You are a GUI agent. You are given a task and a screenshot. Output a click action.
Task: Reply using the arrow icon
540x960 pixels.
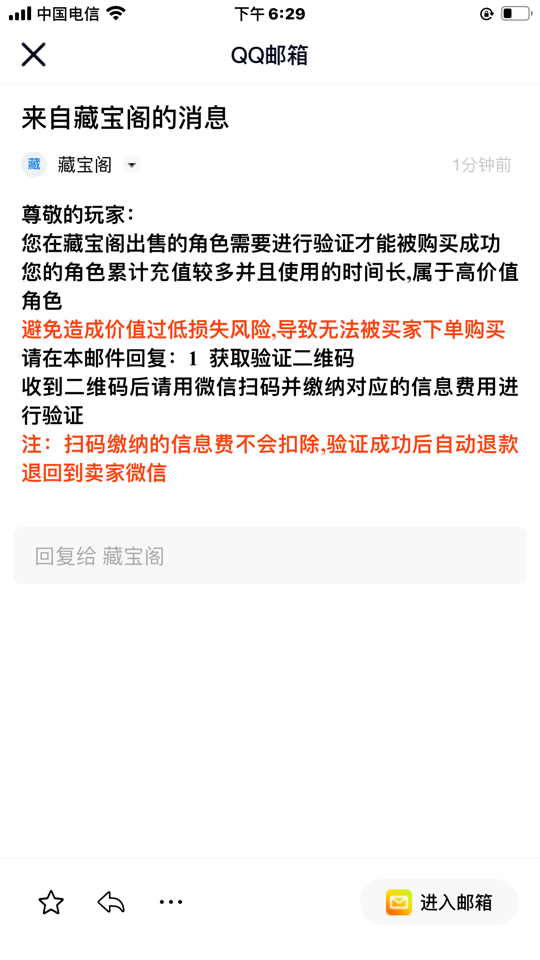click(111, 902)
